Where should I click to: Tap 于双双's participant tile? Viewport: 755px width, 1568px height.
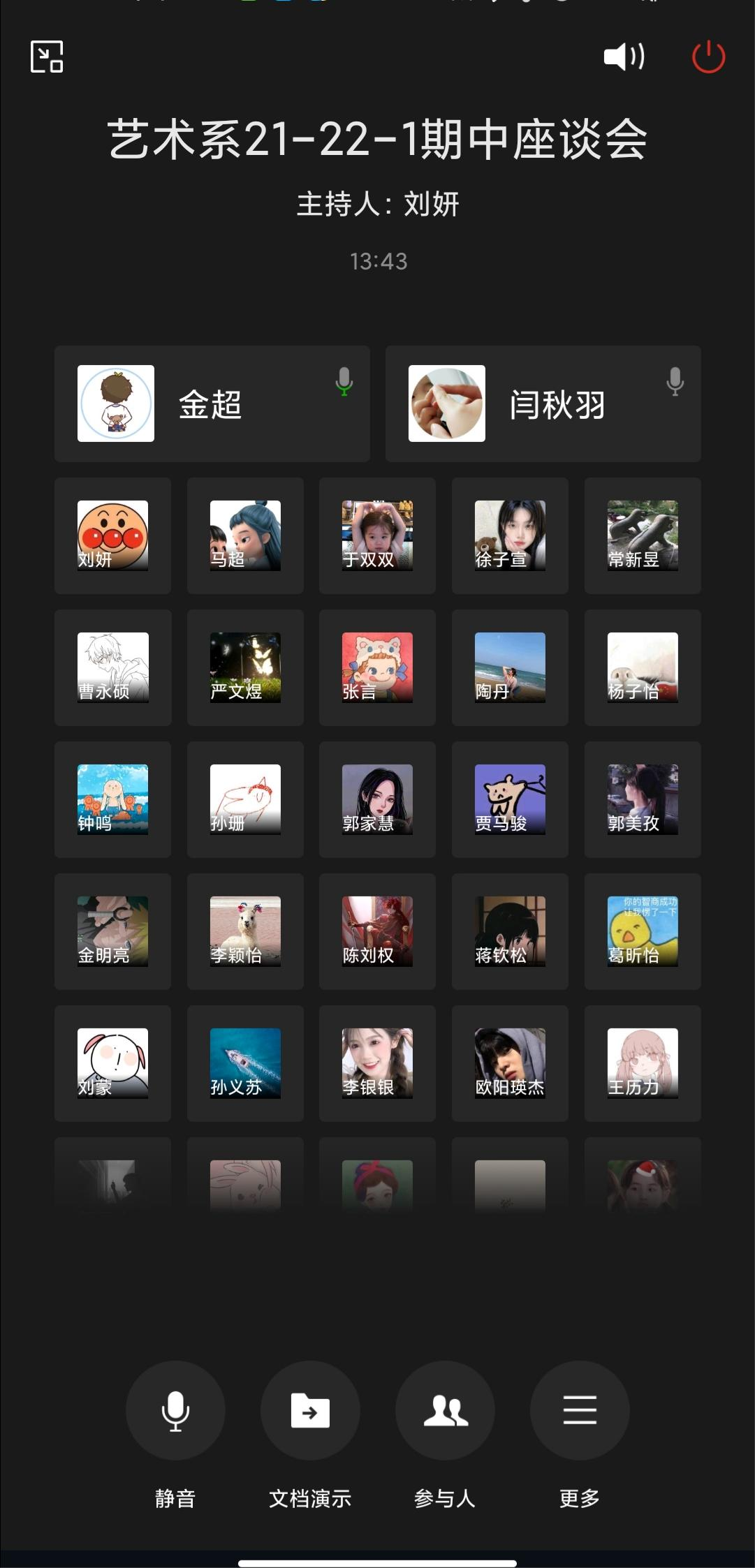coord(377,535)
